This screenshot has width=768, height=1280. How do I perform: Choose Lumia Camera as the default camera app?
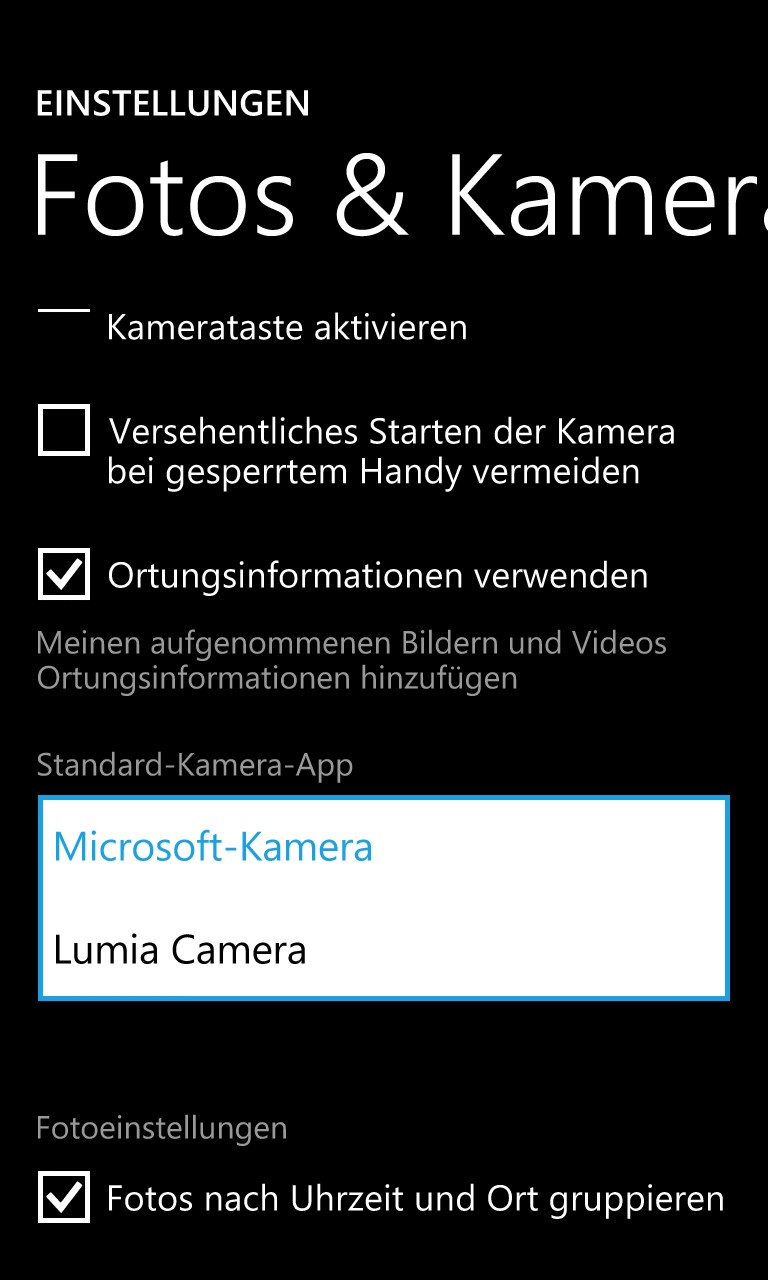tap(384, 949)
